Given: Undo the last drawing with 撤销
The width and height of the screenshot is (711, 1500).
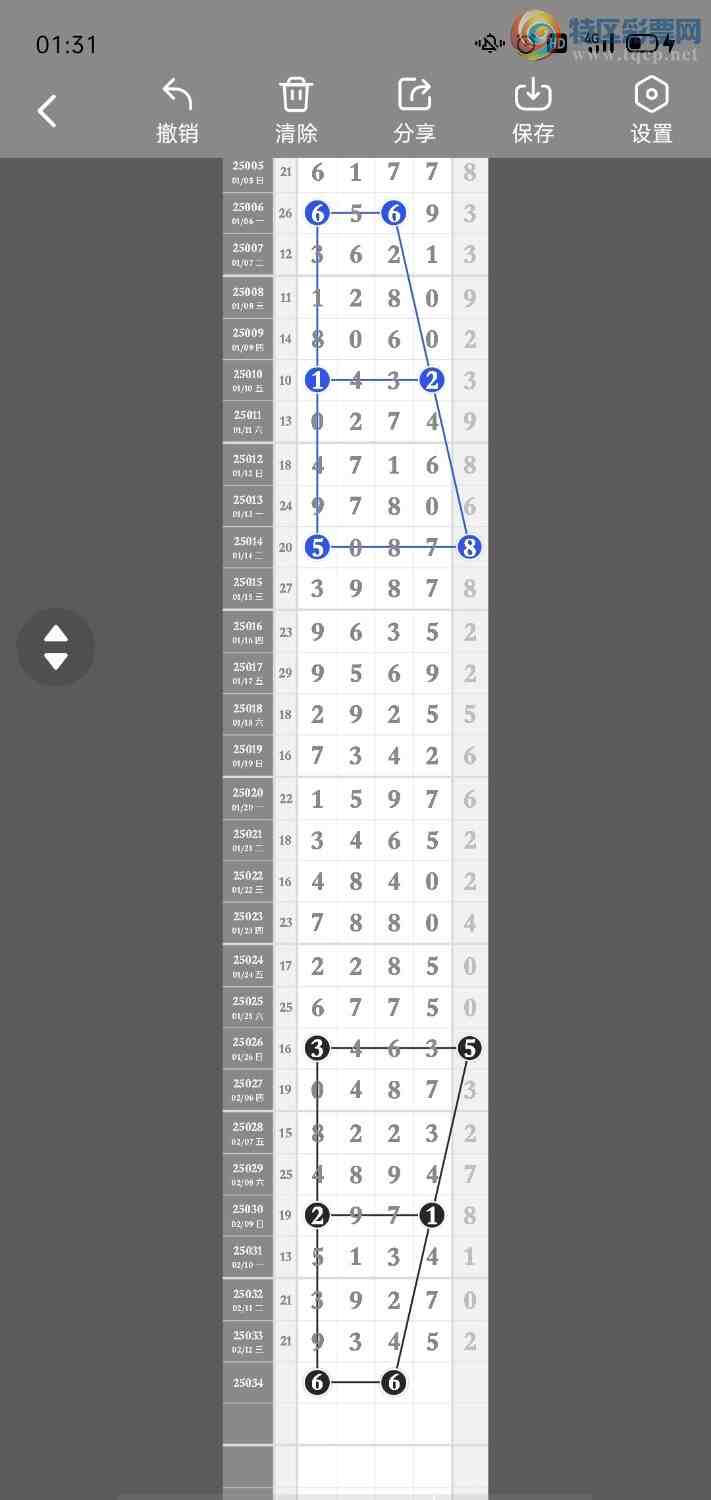Looking at the screenshot, I should (x=177, y=110).
